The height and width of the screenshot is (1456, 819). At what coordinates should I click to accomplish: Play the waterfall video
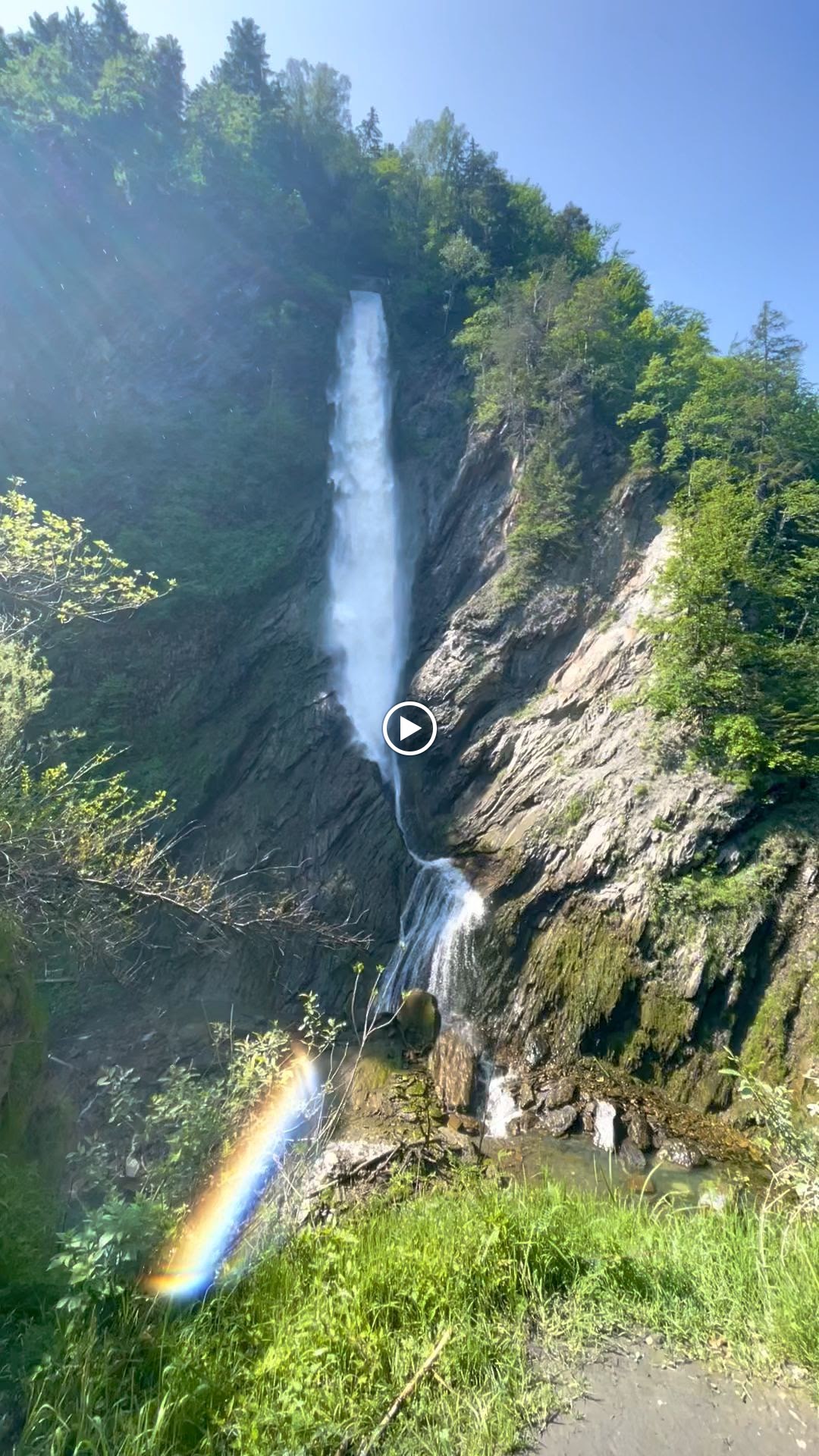(x=409, y=728)
